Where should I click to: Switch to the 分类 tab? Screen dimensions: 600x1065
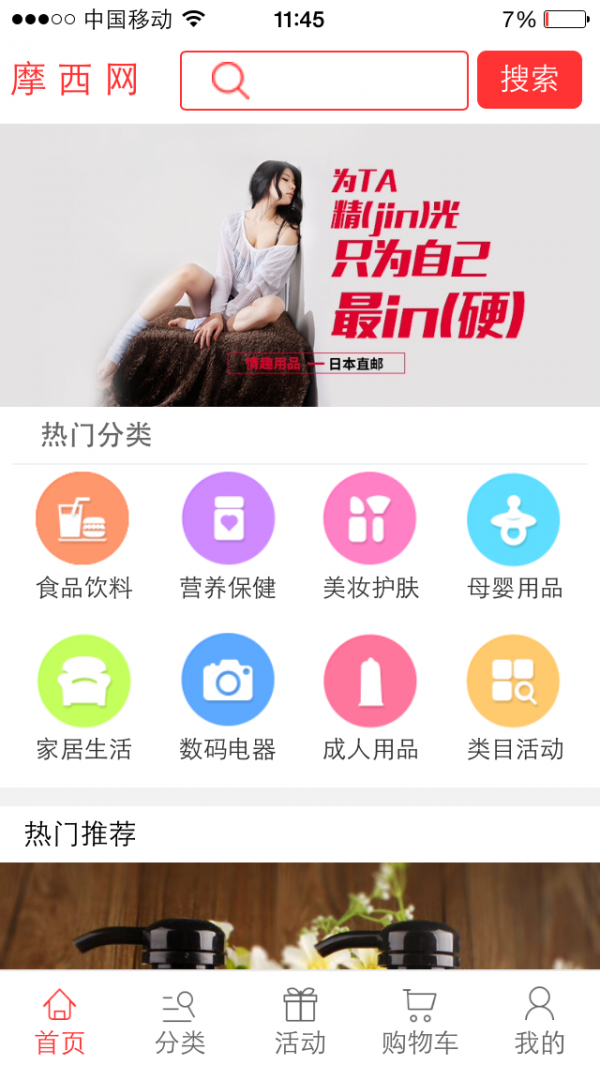click(180, 1020)
